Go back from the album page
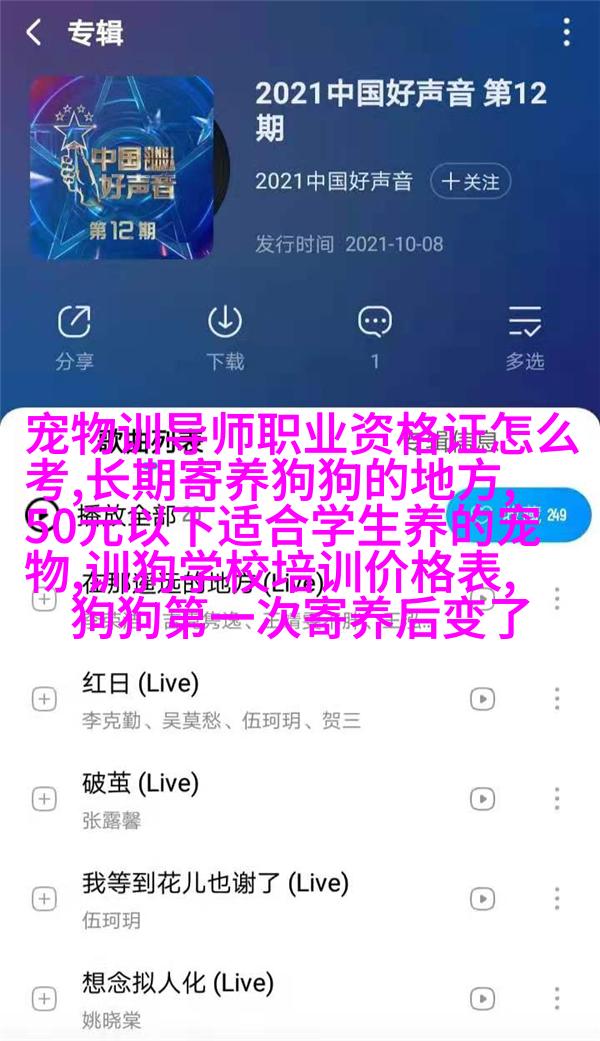Screen dimensions: 600x1041 point(34,33)
